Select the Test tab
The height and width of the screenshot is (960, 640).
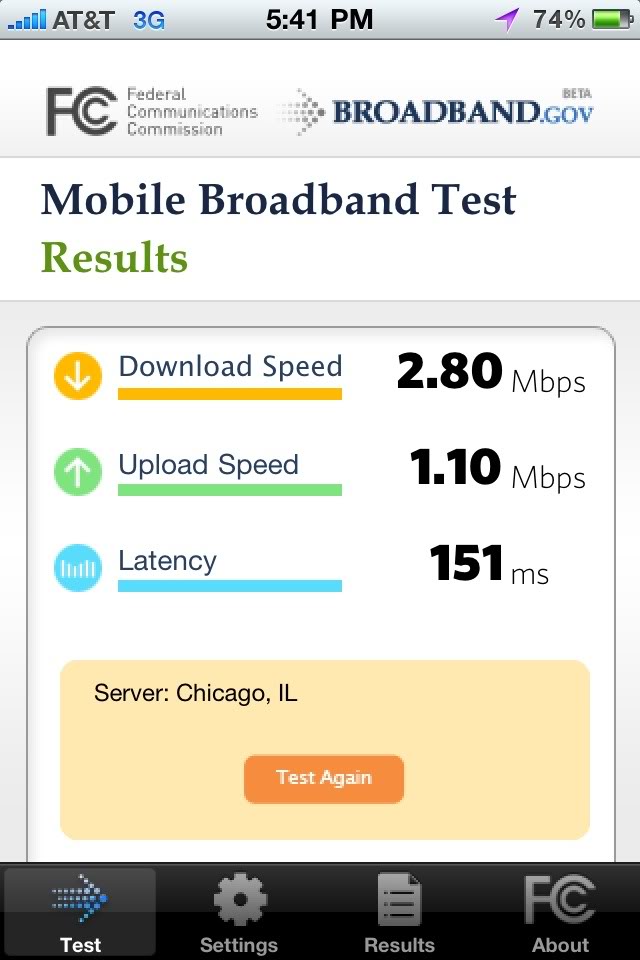[80, 913]
